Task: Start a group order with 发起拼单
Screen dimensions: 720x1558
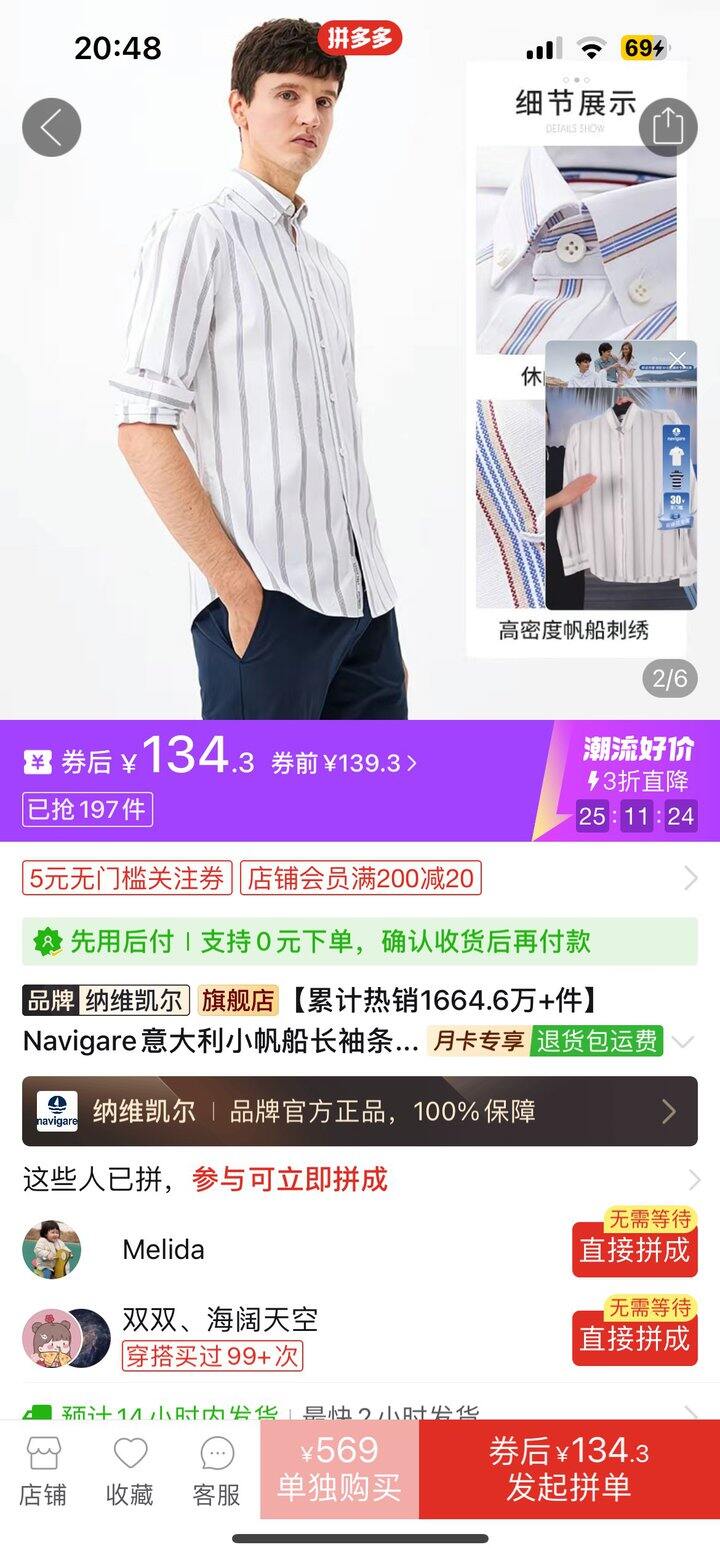Action: [x=569, y=1469]
